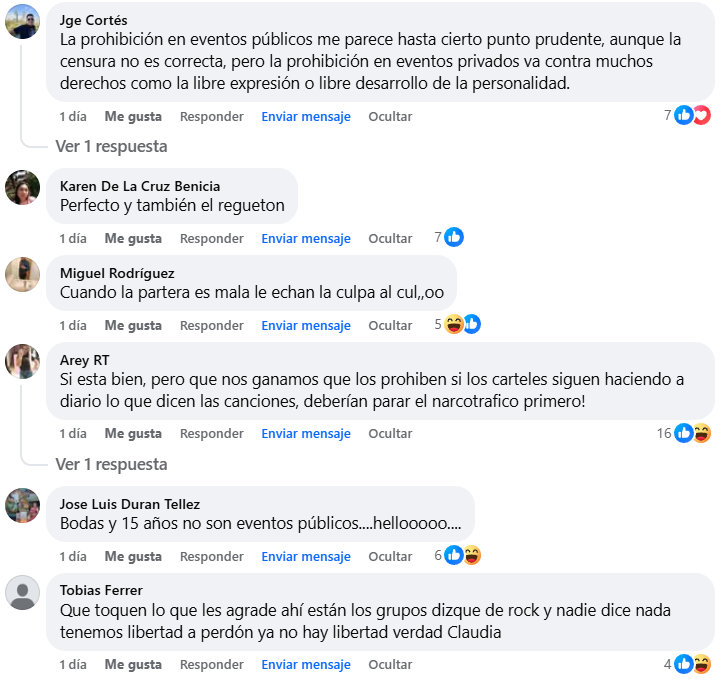This screenshot has height=680, width=722.
Task: Open Karen De La Cruz Benicia's profile
Action: point(140,186)
